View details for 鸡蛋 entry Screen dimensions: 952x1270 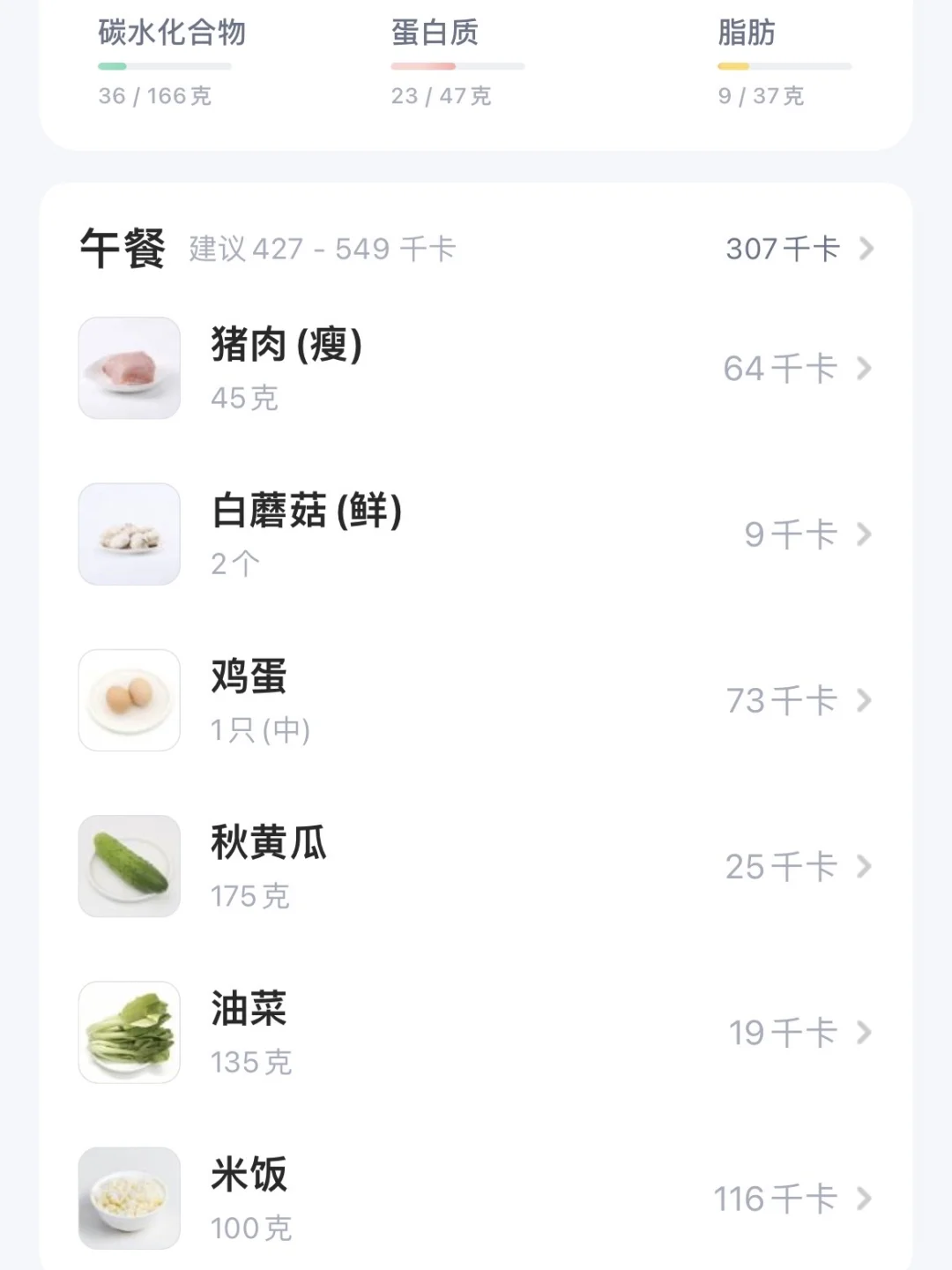tap(476, 701)
